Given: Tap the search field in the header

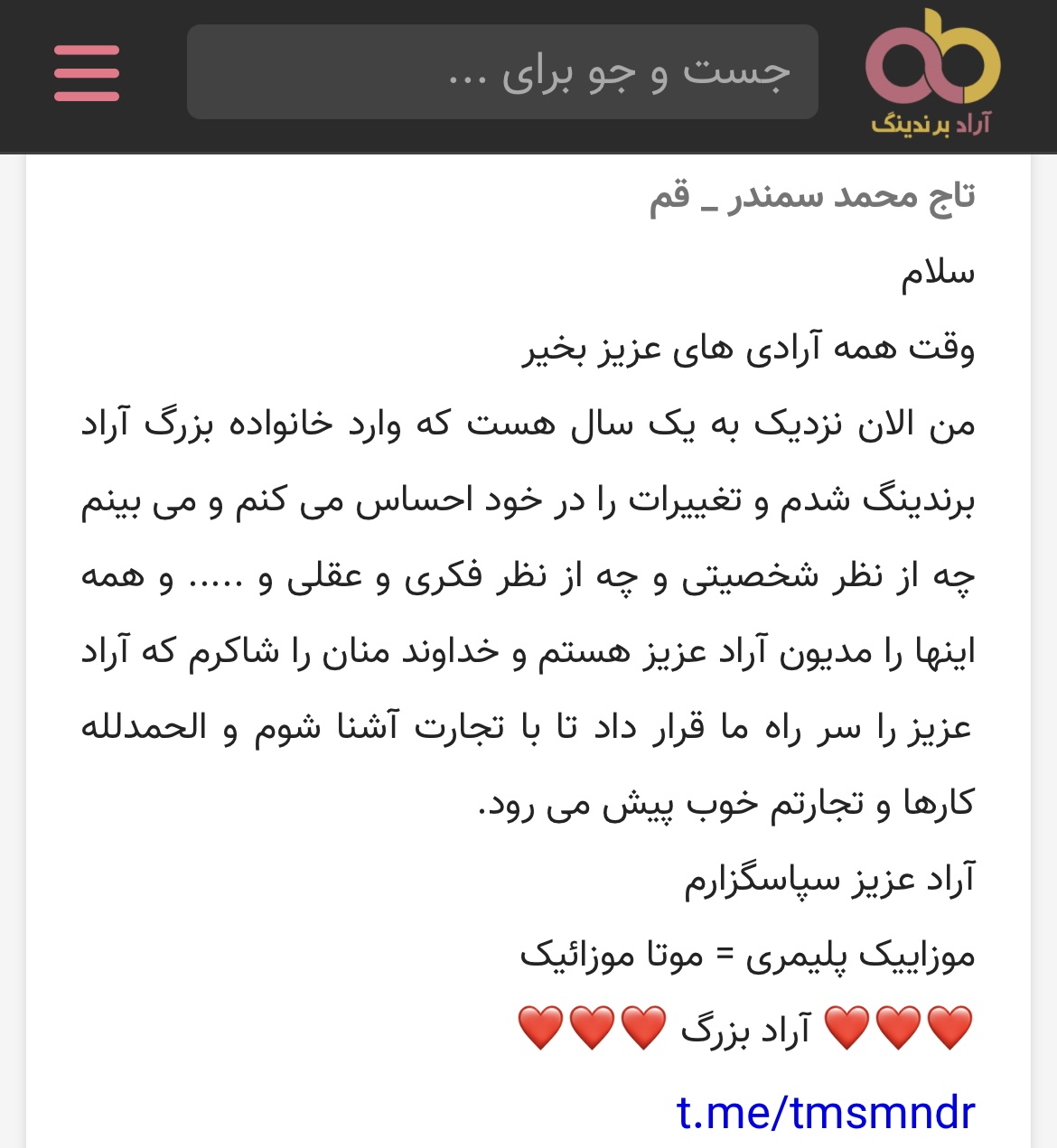Looking at the screenshot, I should 502,72.
